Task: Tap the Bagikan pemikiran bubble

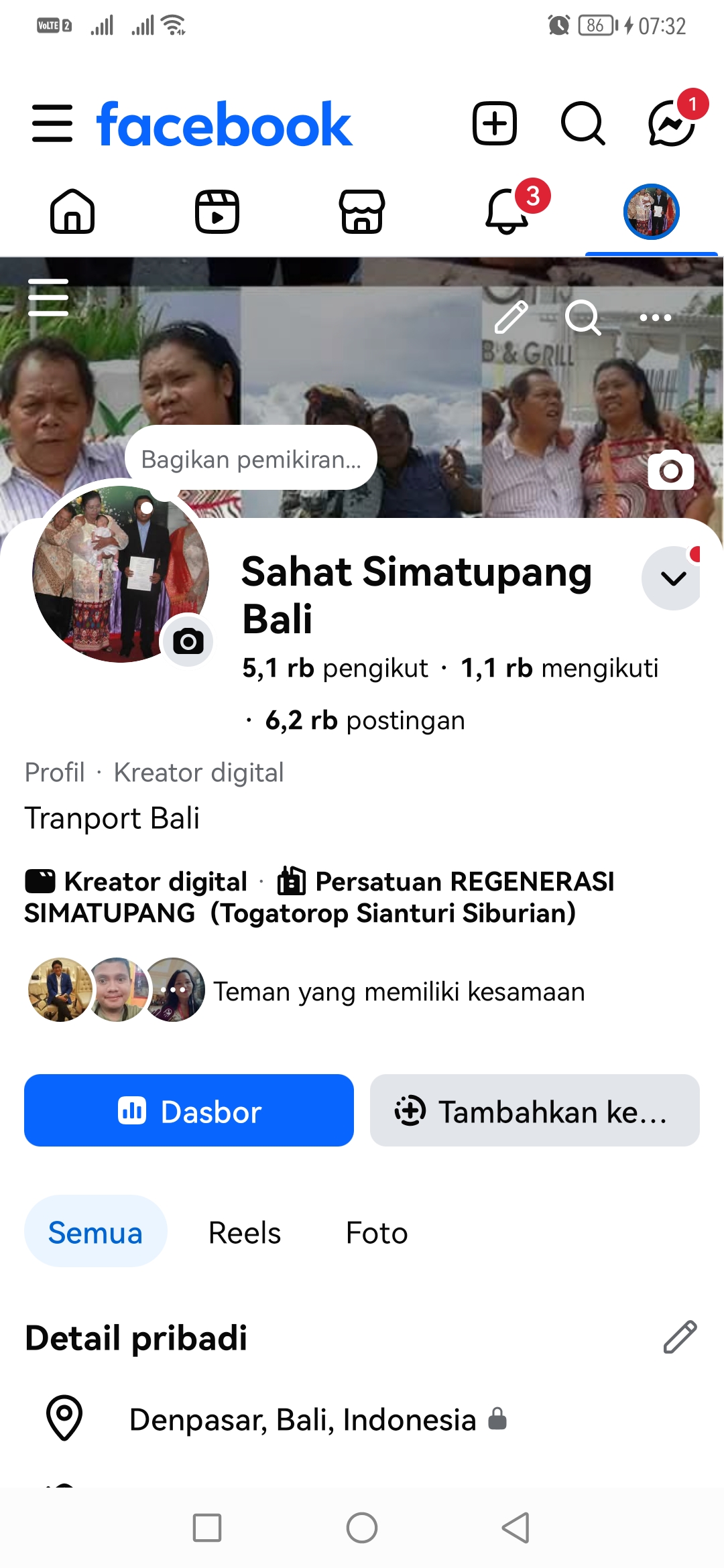Action: [x=251, y=459]
